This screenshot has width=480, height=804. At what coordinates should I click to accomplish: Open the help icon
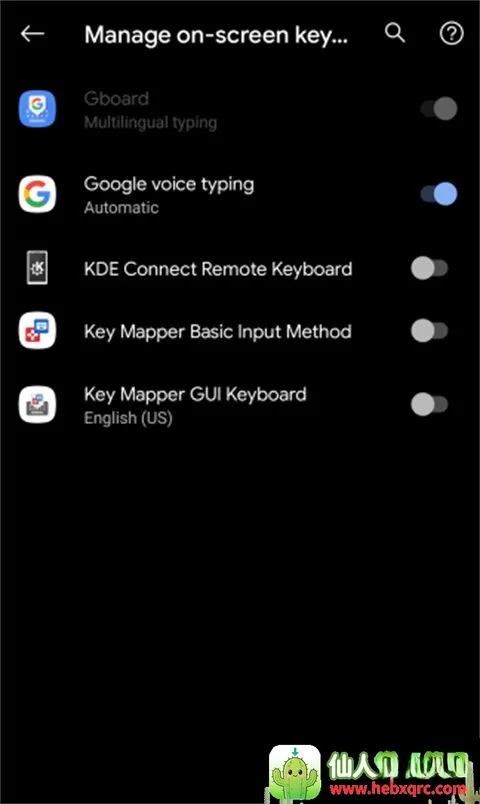coord(451,34)
